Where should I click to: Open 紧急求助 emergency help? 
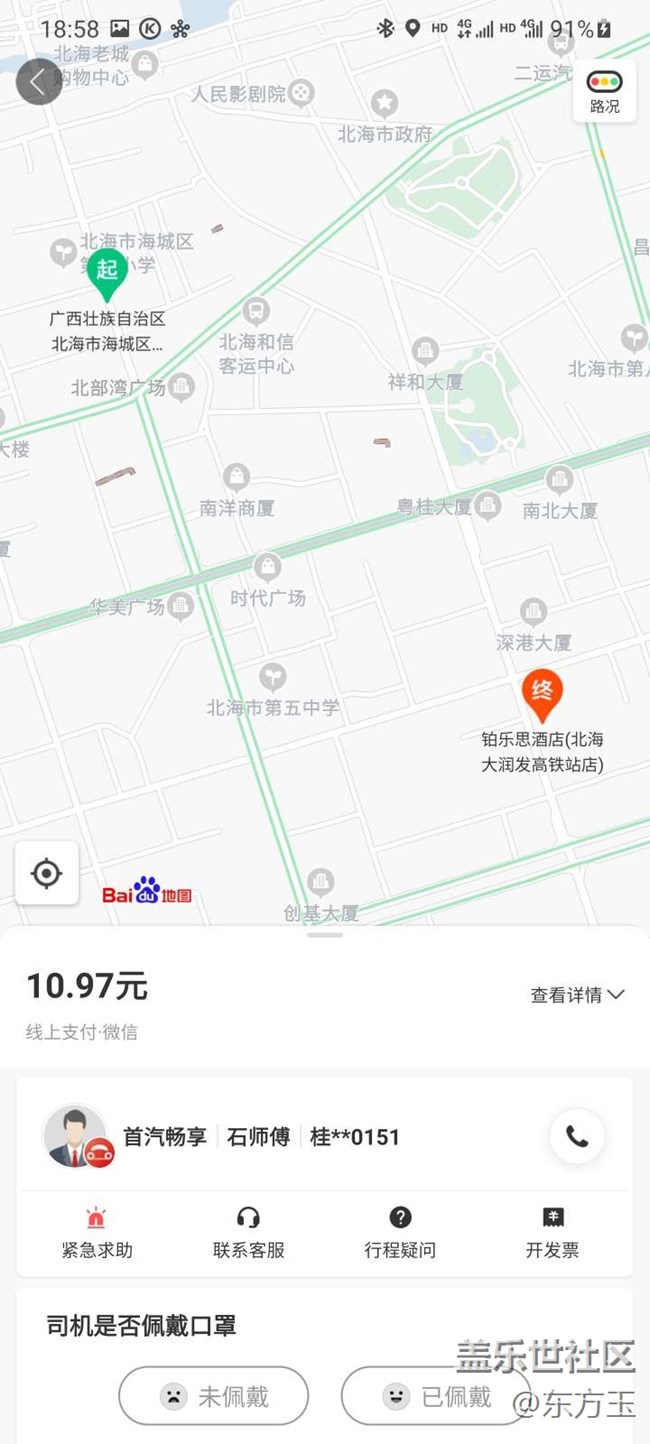pos(96,1232)
